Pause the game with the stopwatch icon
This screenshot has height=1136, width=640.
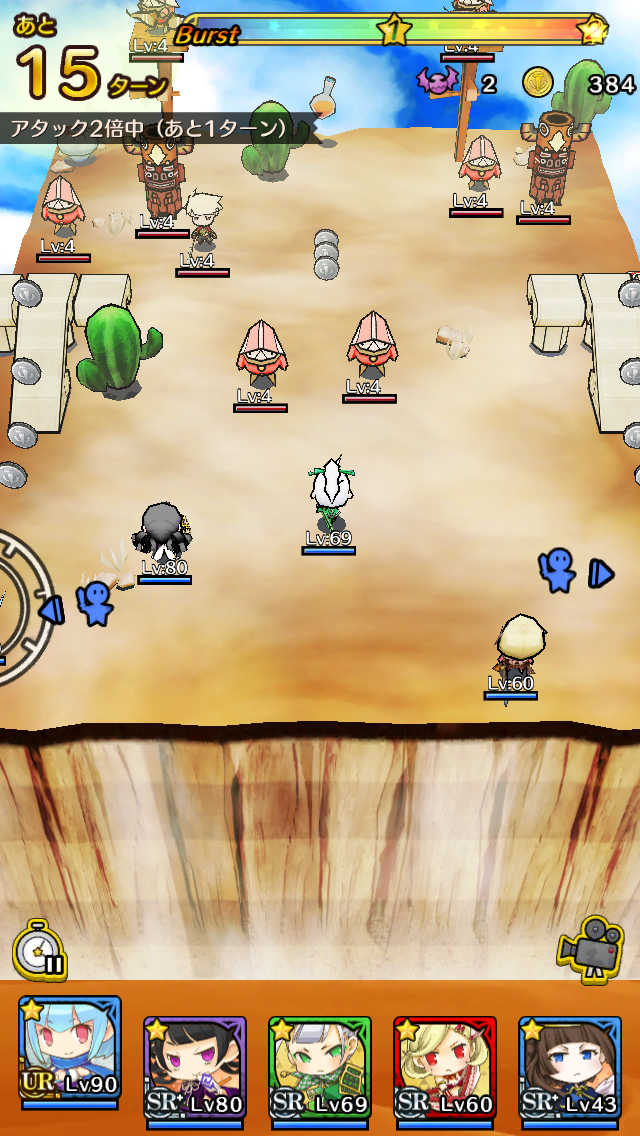[39, 949]
